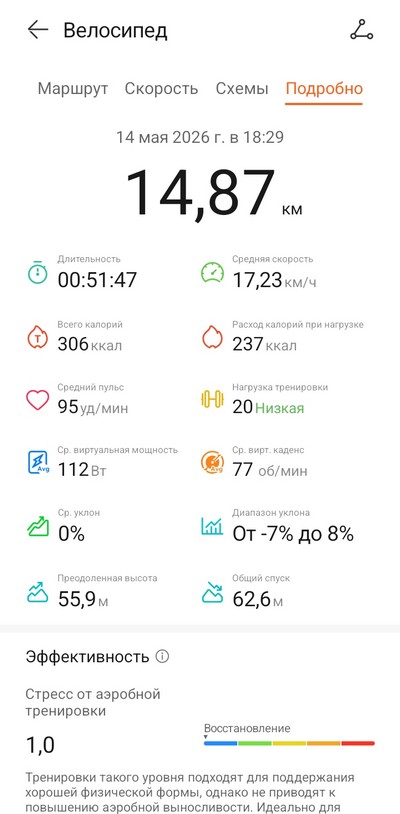Open the Схемы tab
Image resolution: width=400 pixels, height=814 pixels.
[242, 88]
